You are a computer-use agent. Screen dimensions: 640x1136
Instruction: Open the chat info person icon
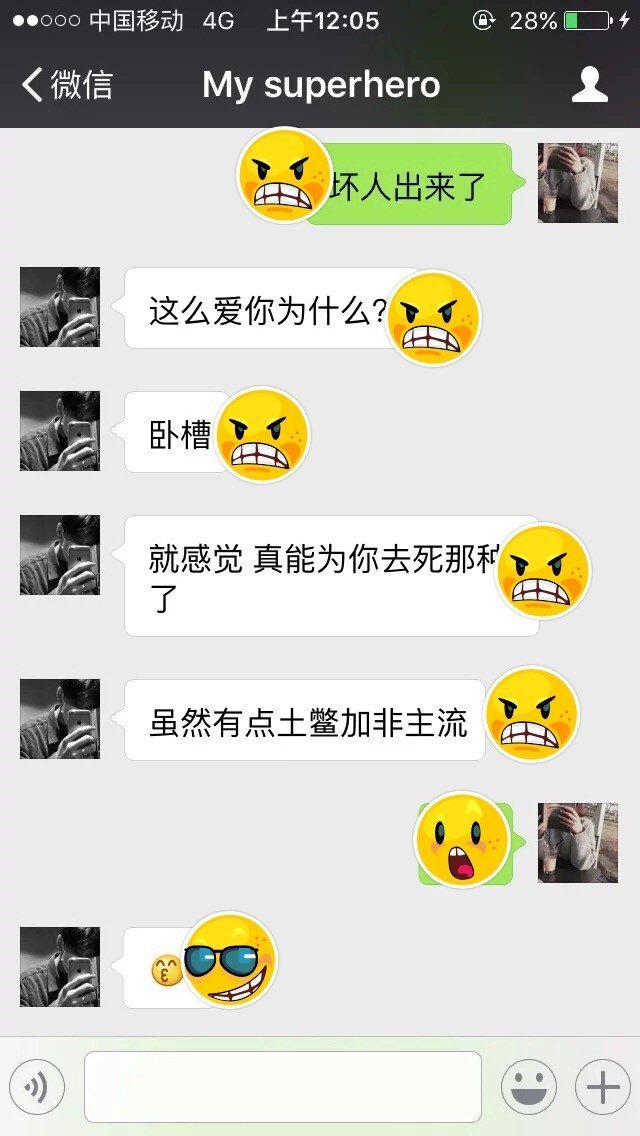590,85
